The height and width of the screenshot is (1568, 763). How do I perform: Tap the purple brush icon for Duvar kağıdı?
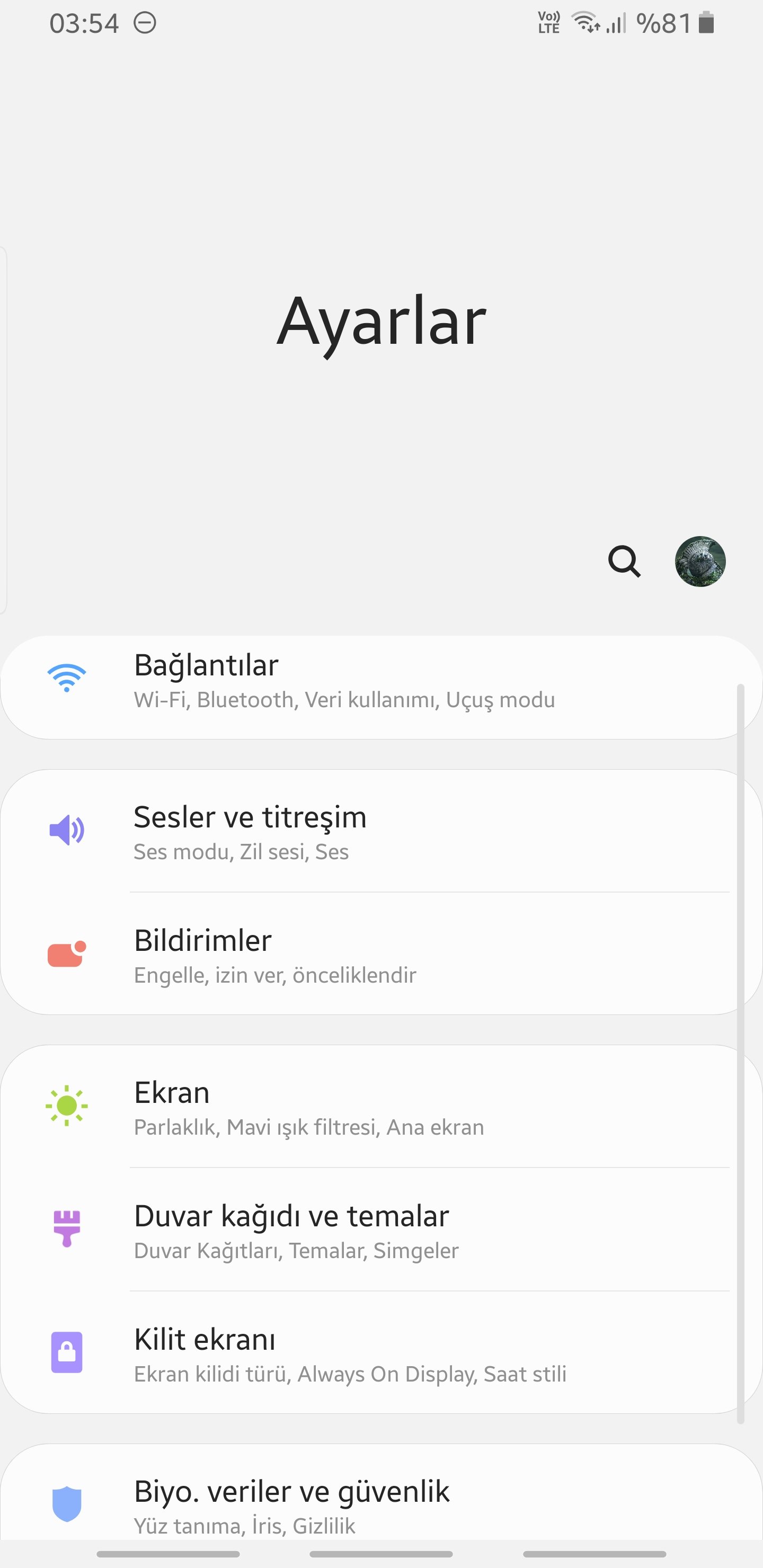point(67,1228)
